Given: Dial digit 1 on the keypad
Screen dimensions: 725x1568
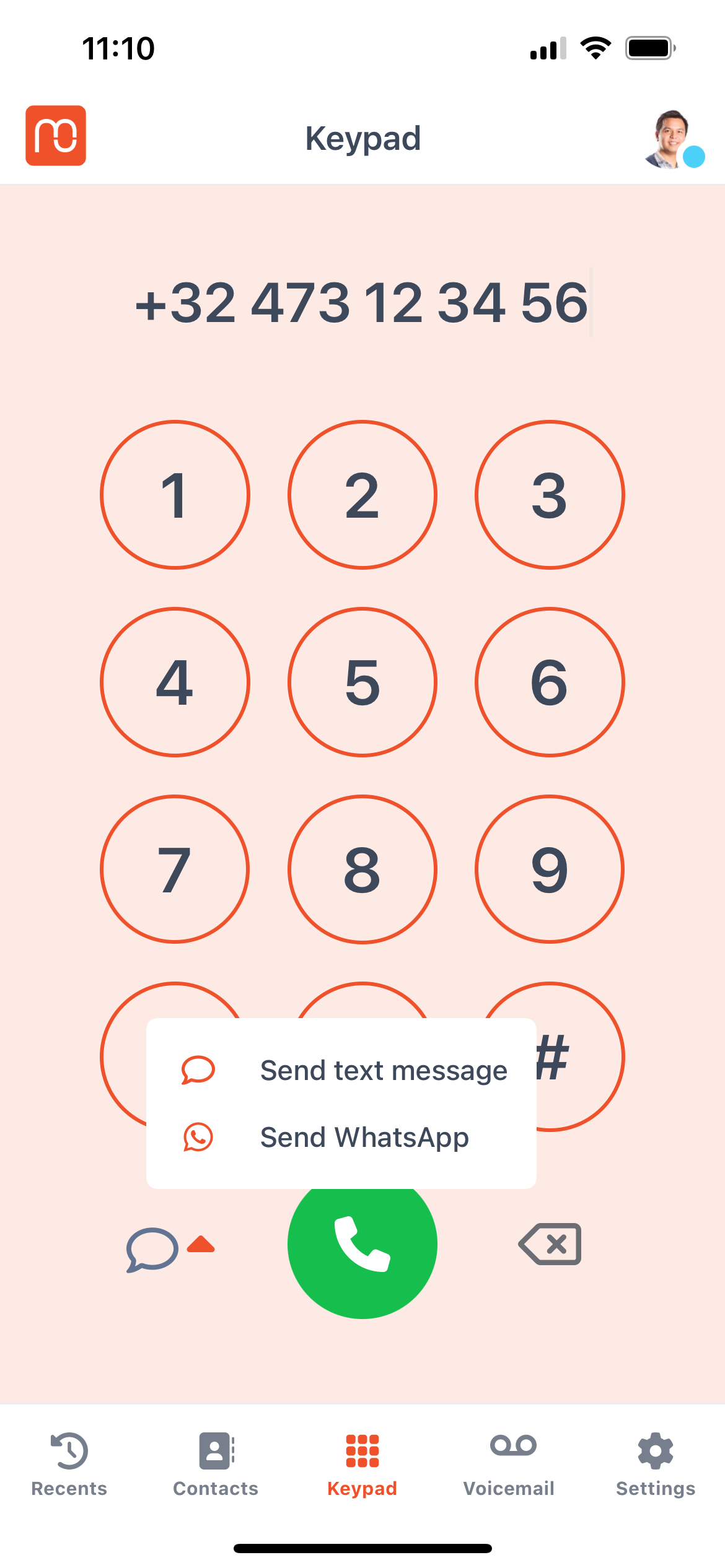Looking at the screenshot, I should click(x=175, y=495).
